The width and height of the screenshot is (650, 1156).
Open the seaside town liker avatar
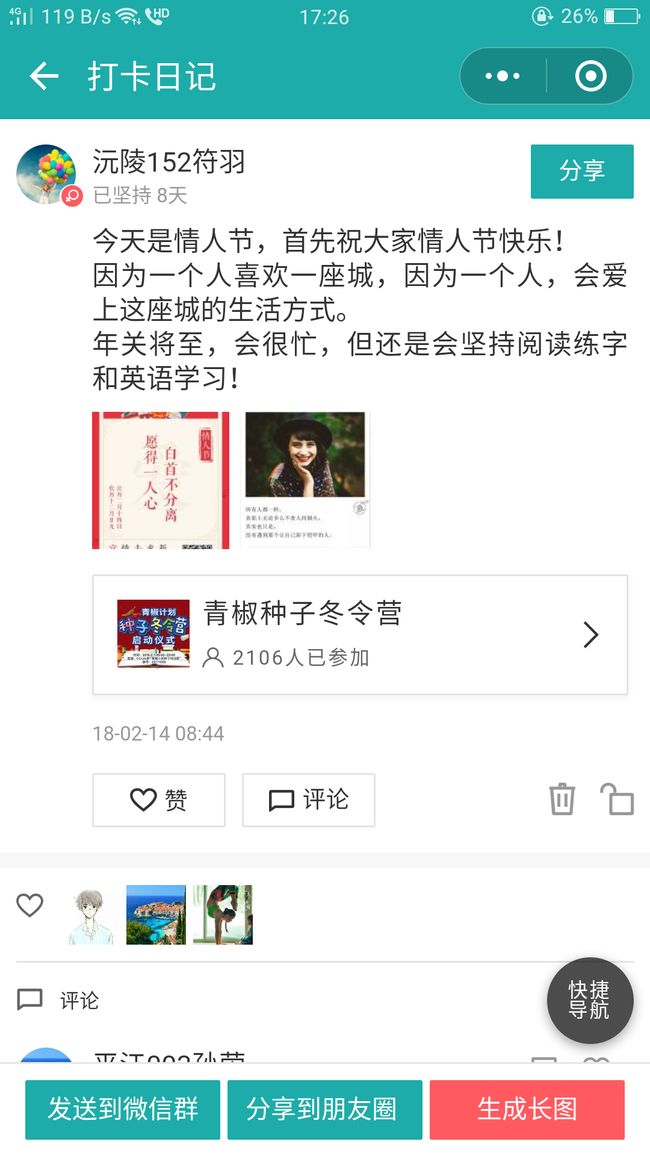(156, 915)
